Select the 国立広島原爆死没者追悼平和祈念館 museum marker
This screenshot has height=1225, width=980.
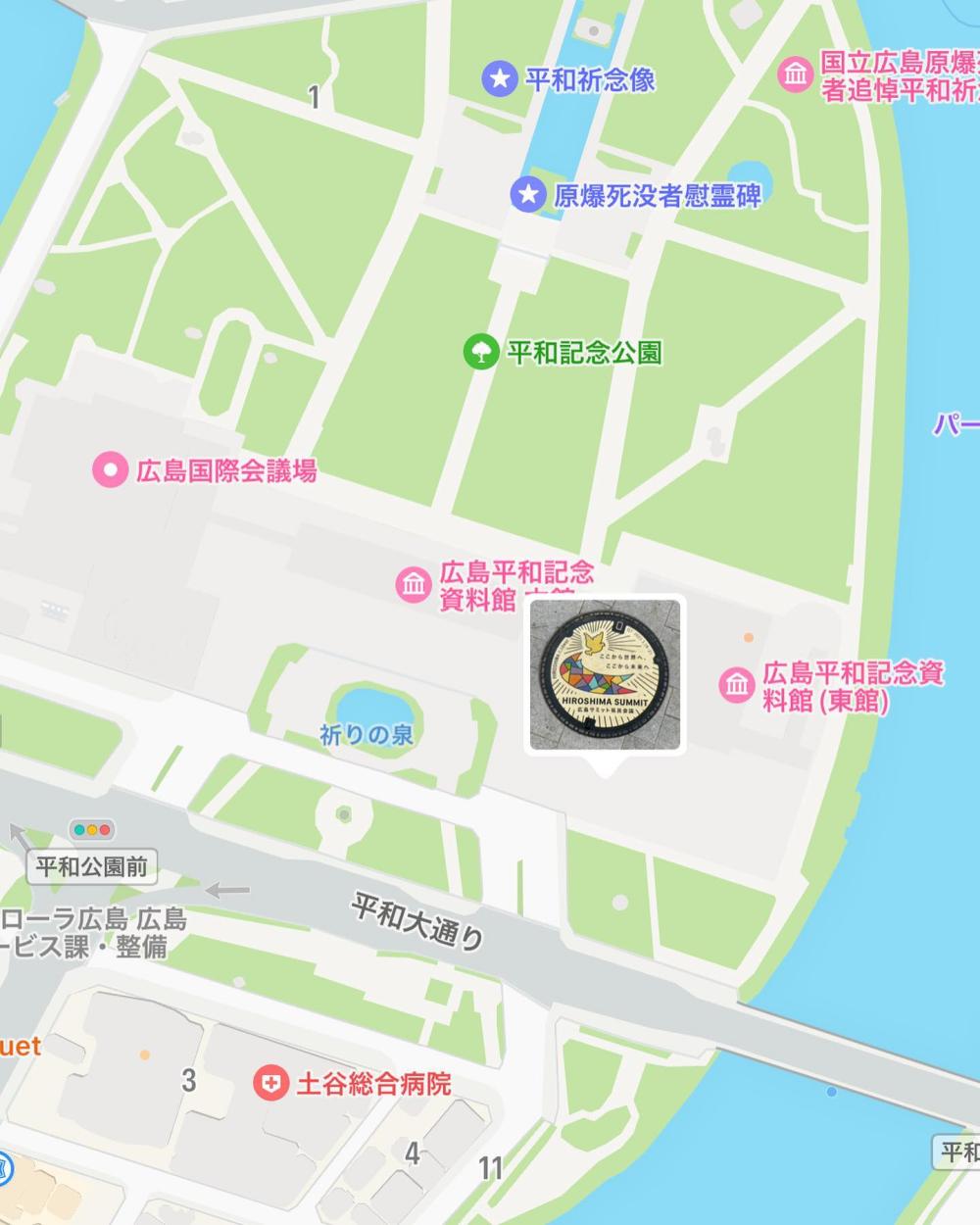pyautogui.click(x=795, y=73)
